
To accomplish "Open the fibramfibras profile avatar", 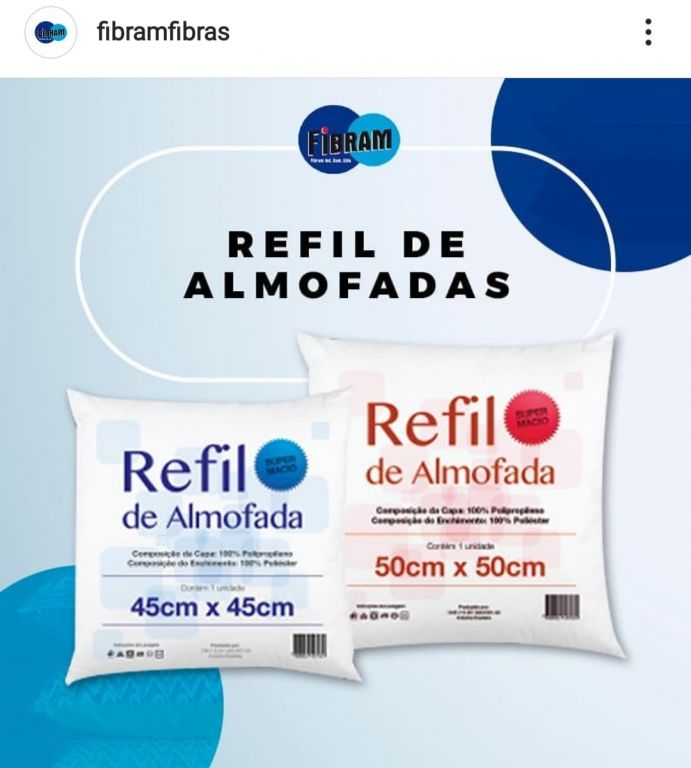I will click(50, 32).
